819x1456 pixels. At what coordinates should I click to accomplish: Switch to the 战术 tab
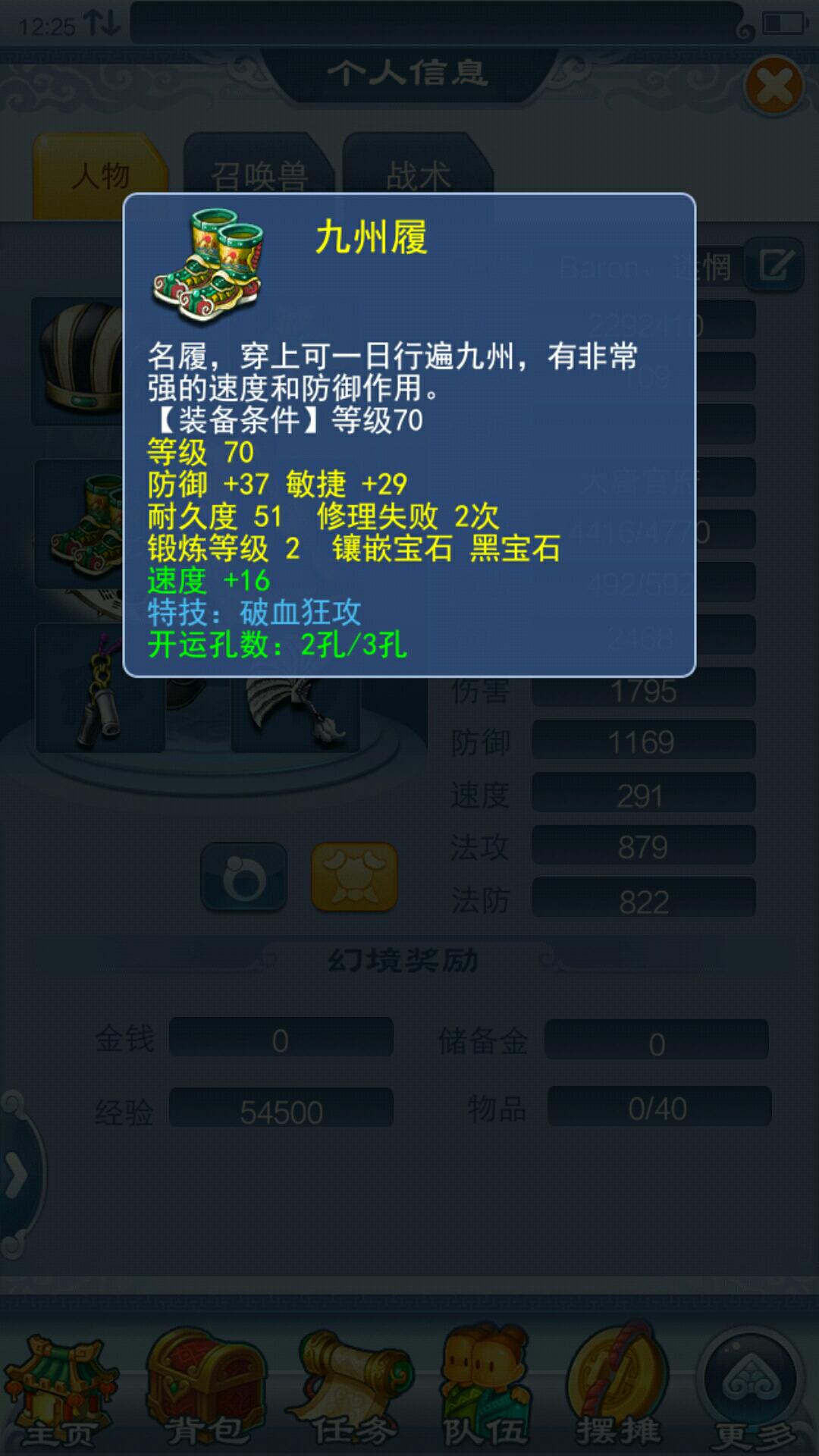418,176
